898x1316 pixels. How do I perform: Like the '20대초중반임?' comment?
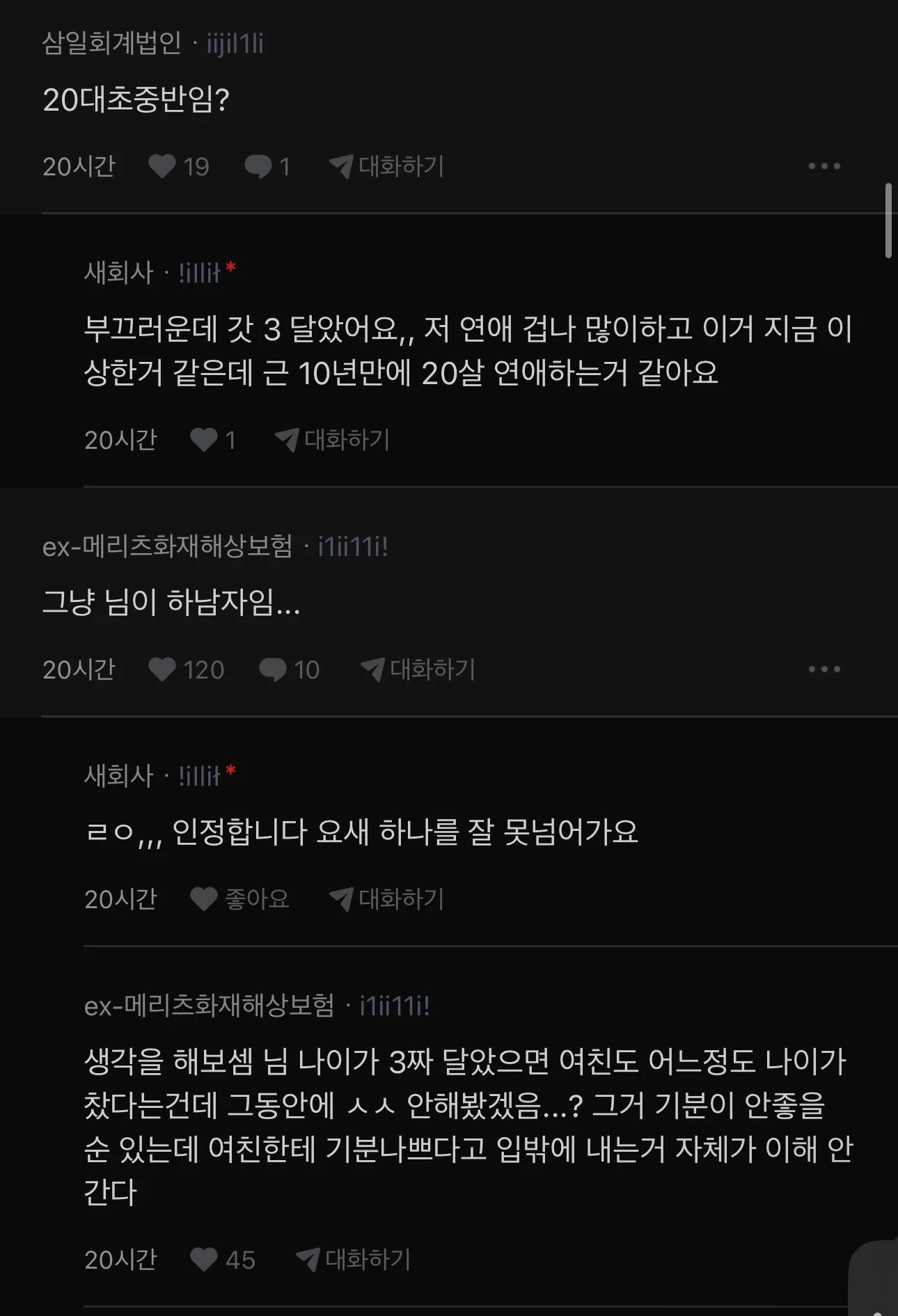click(x=162, y=166)
